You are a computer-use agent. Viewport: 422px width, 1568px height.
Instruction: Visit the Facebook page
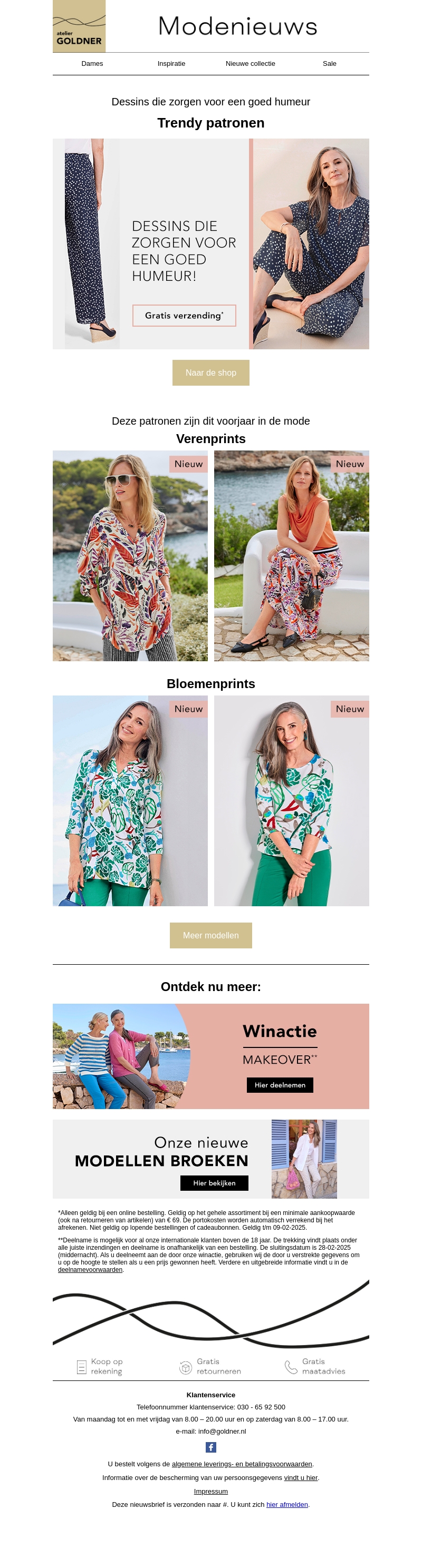[x=210, y=1447]
